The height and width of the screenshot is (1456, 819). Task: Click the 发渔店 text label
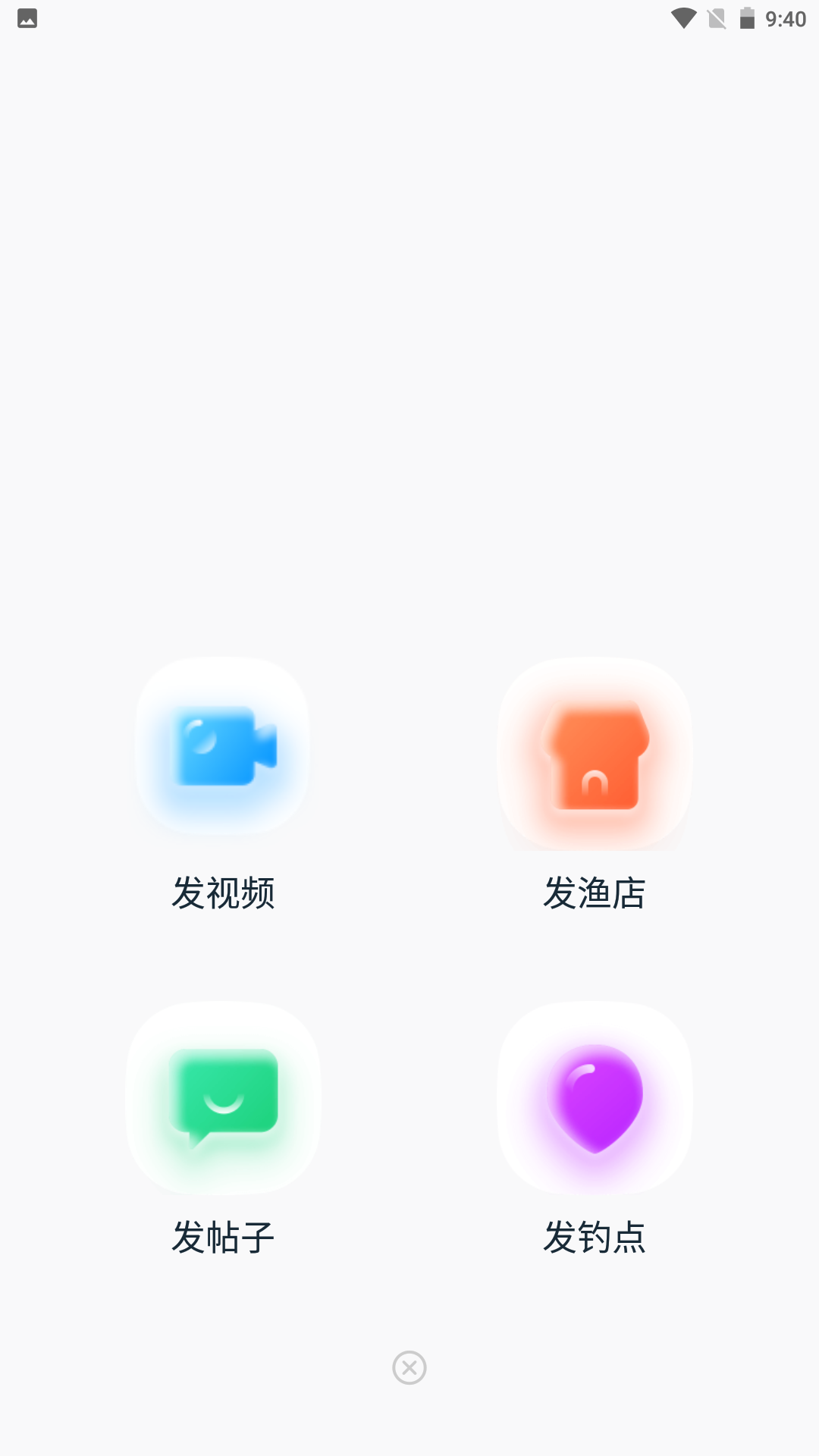(595, 893)
